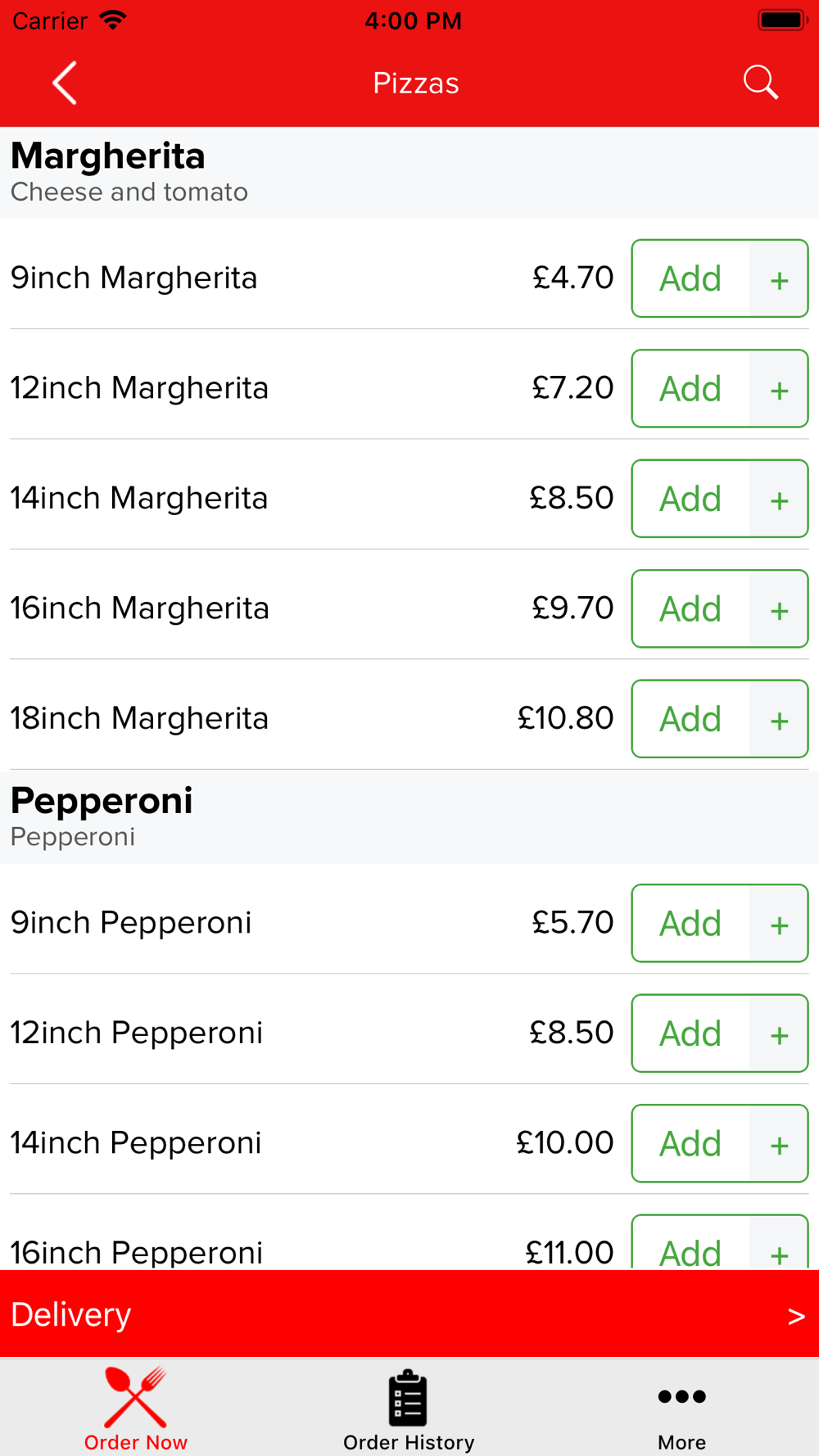Tap plus beside 14inch Pepperoni

pyautogui.click(x=779, y=1143)
